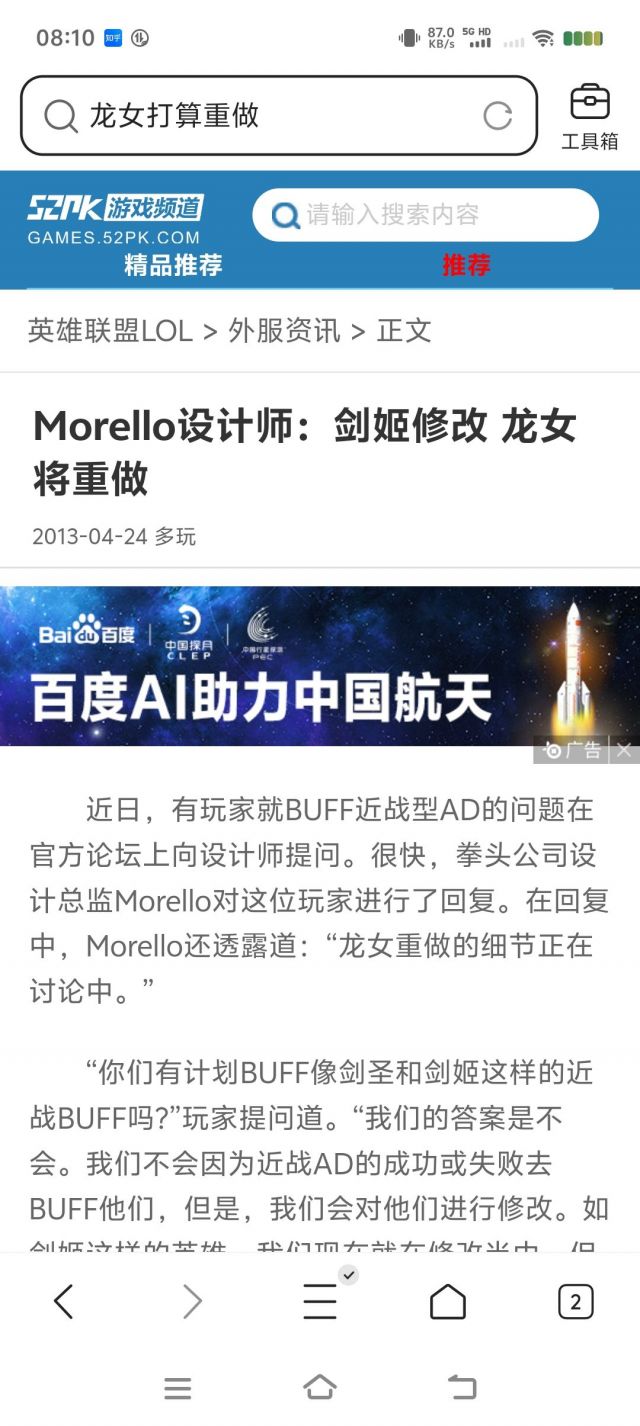Image resolution: width=640 pixels, height=1426 pixels.
Task: Open the browser menu
Action: click(x=320, y=1302)
